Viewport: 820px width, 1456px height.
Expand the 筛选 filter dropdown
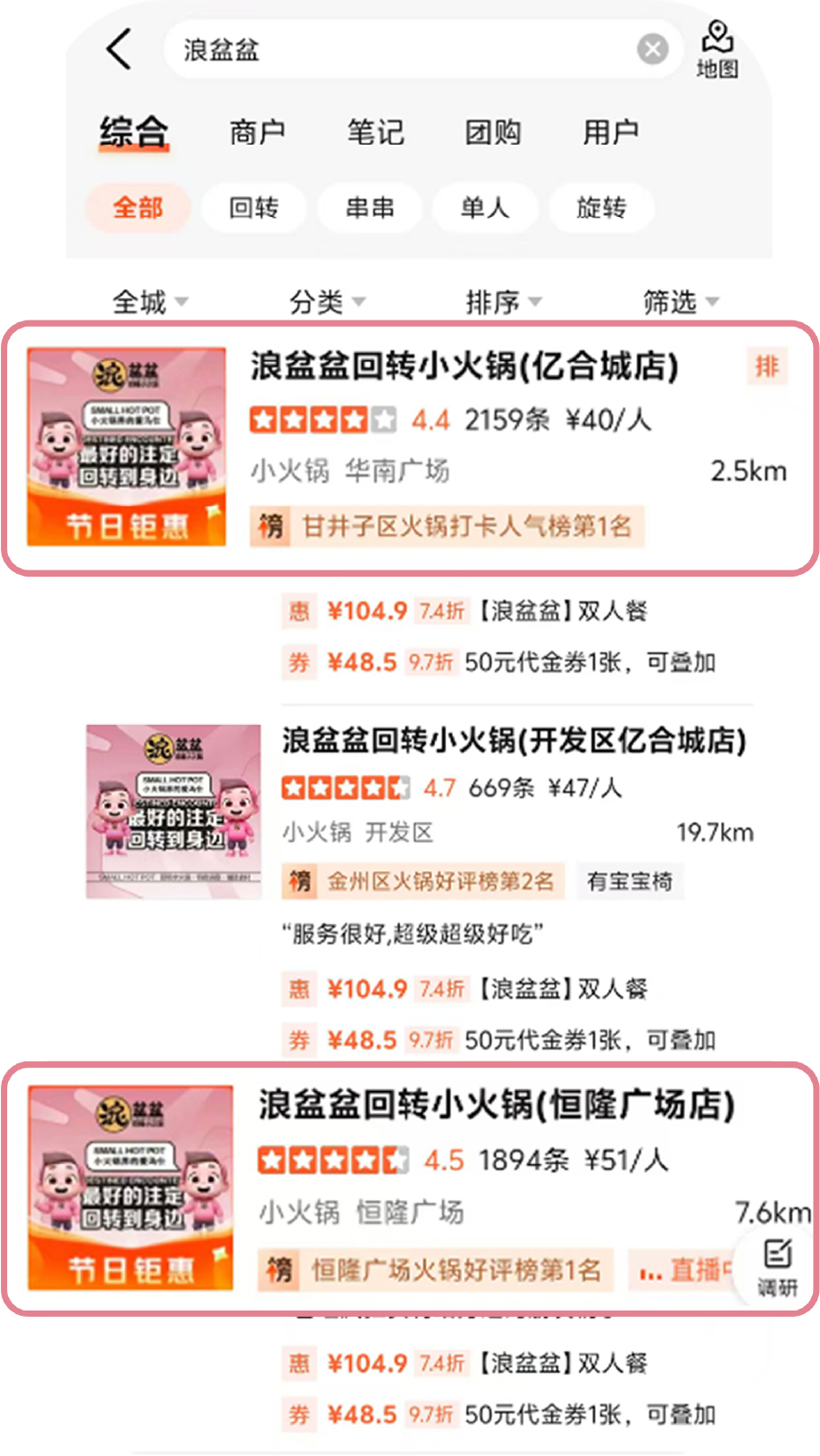click(681, 302)
